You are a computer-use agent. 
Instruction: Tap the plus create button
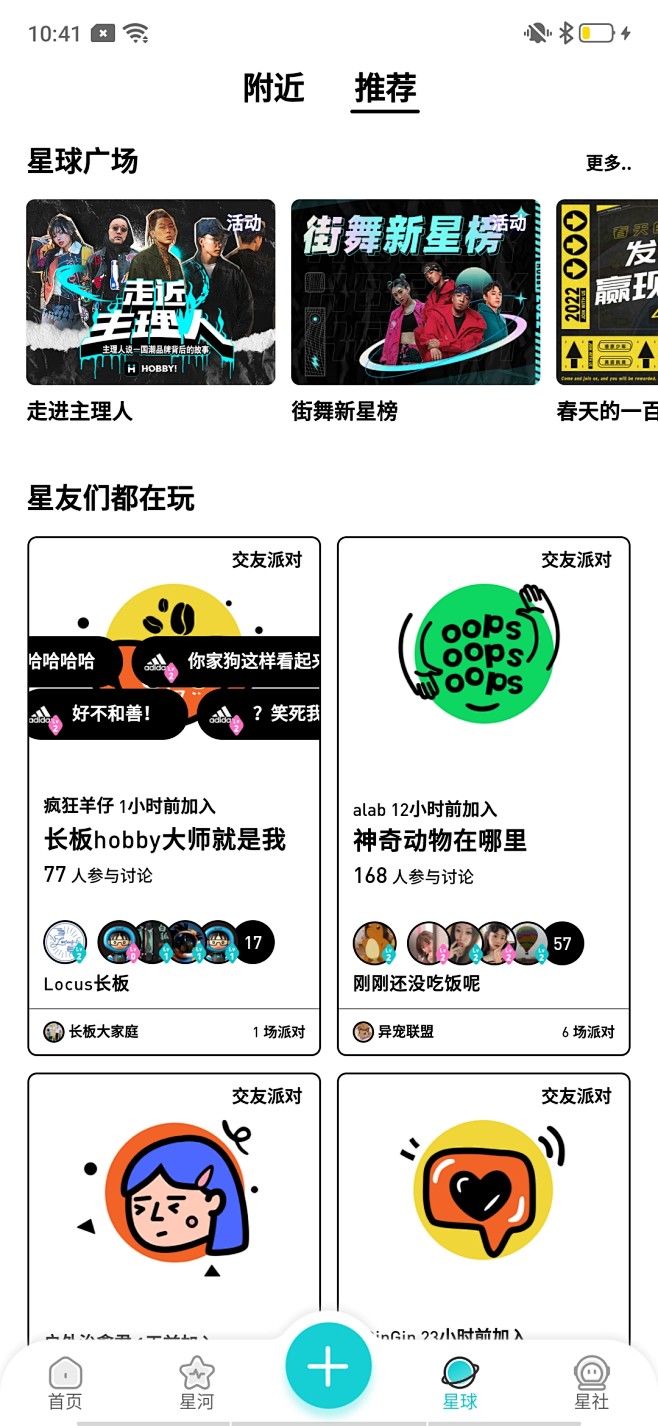click(x=328, y=1367)
